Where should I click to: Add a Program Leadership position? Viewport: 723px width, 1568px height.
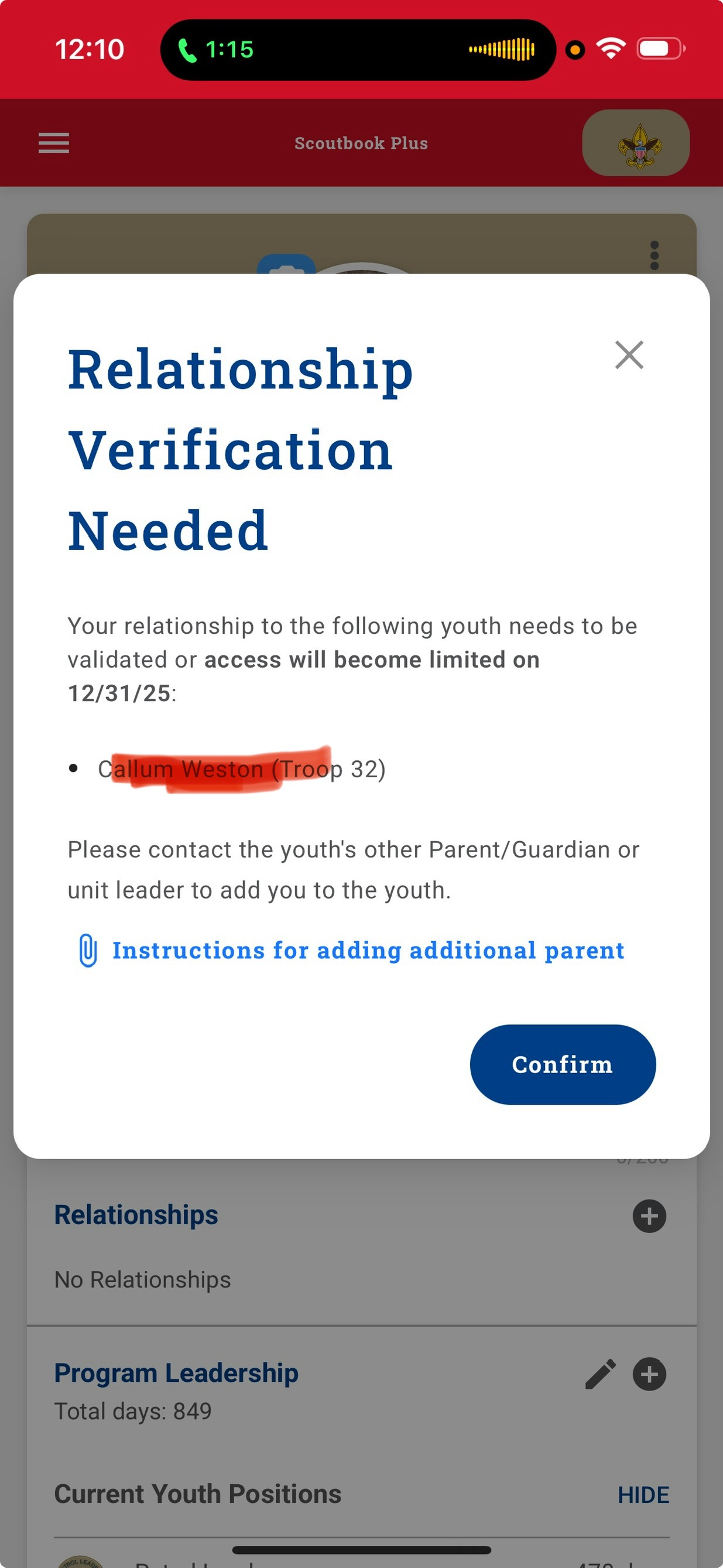coord(649,1374)
